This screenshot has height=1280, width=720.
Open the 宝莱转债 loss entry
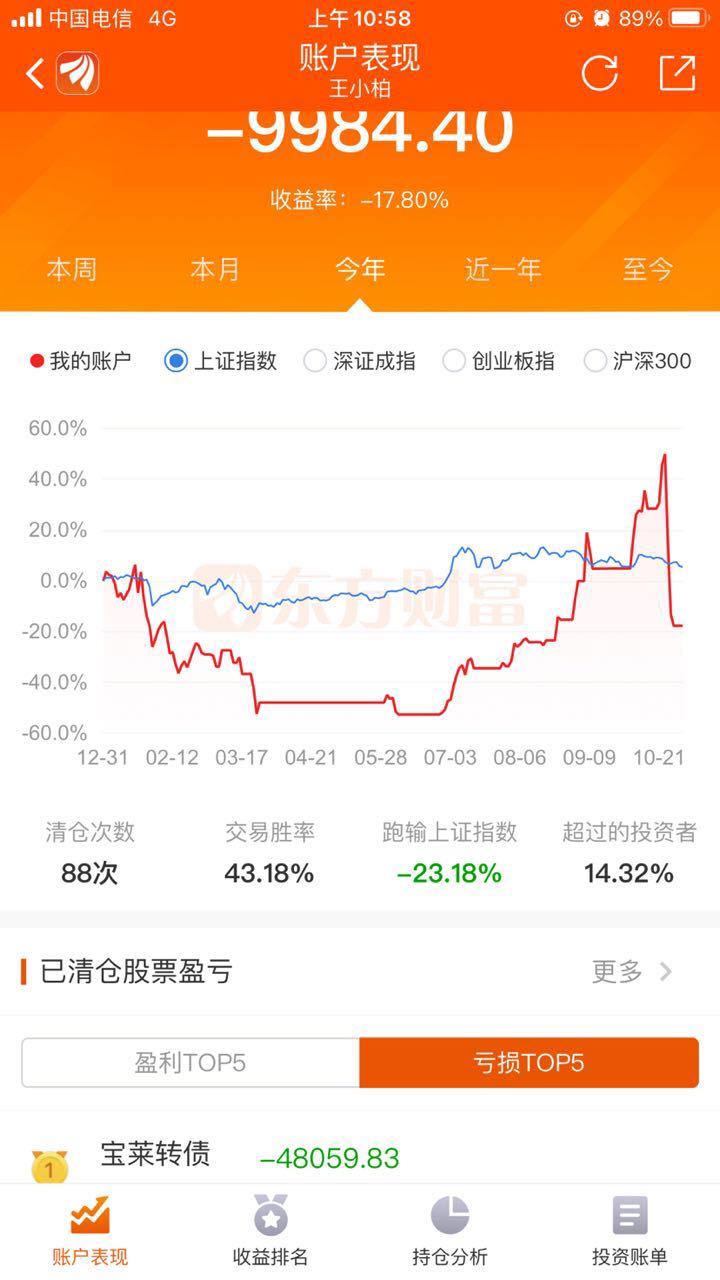[x=360, y=1160]
